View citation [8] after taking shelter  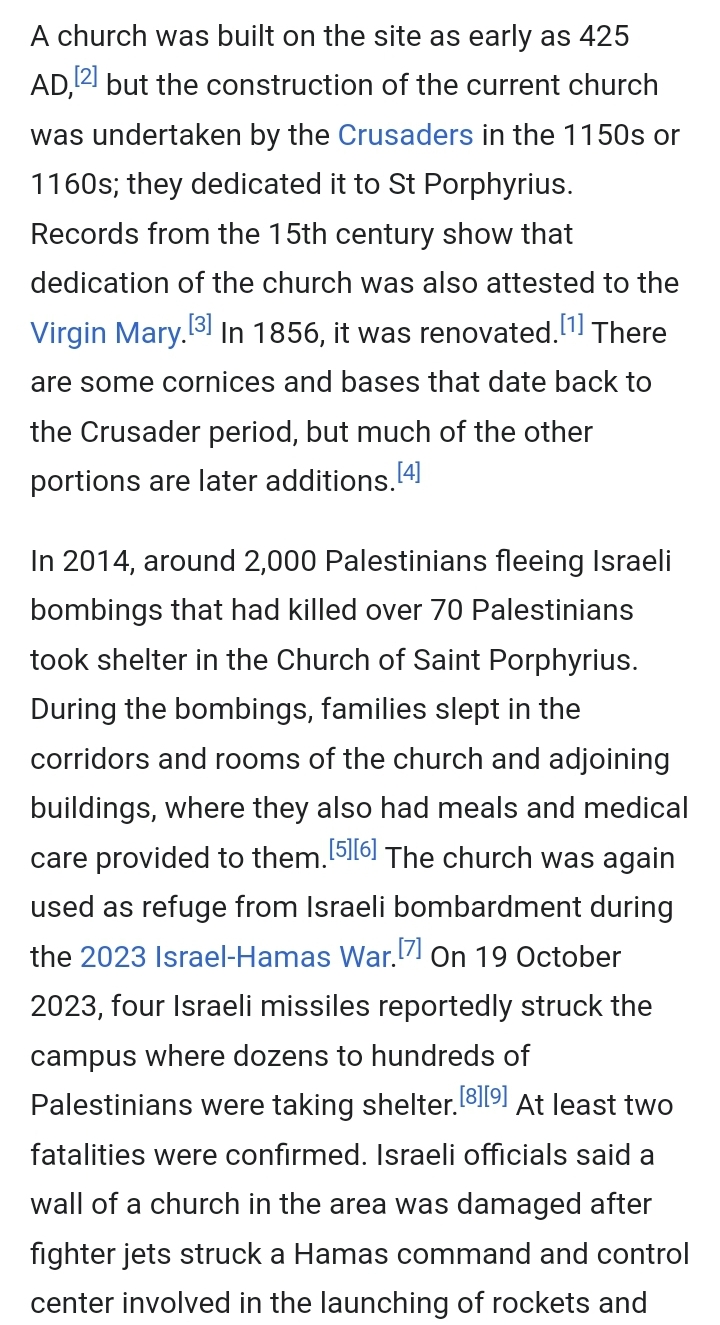coord(472,1098)
